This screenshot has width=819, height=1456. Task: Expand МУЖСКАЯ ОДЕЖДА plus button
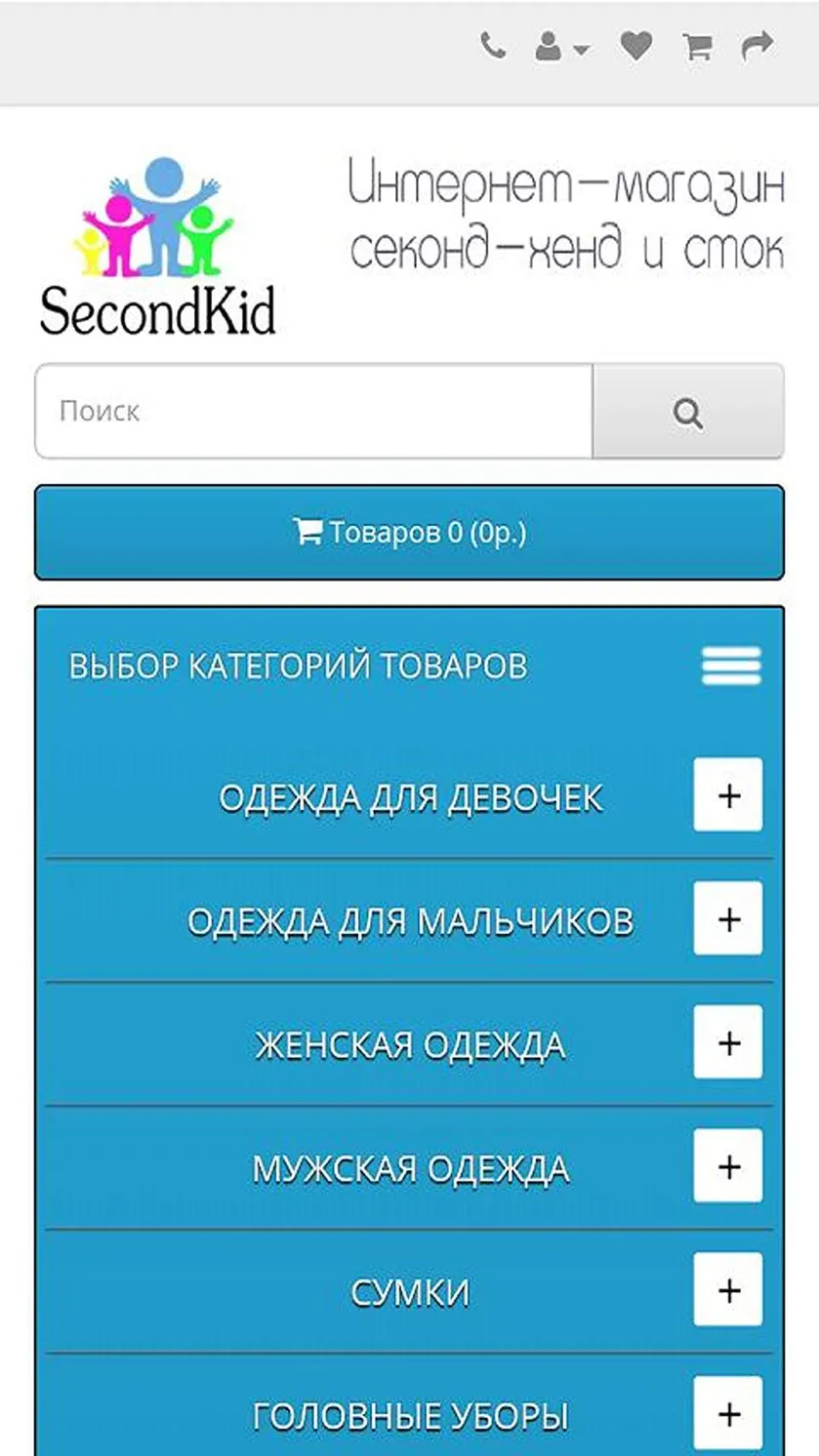[x=728, y=1166]
